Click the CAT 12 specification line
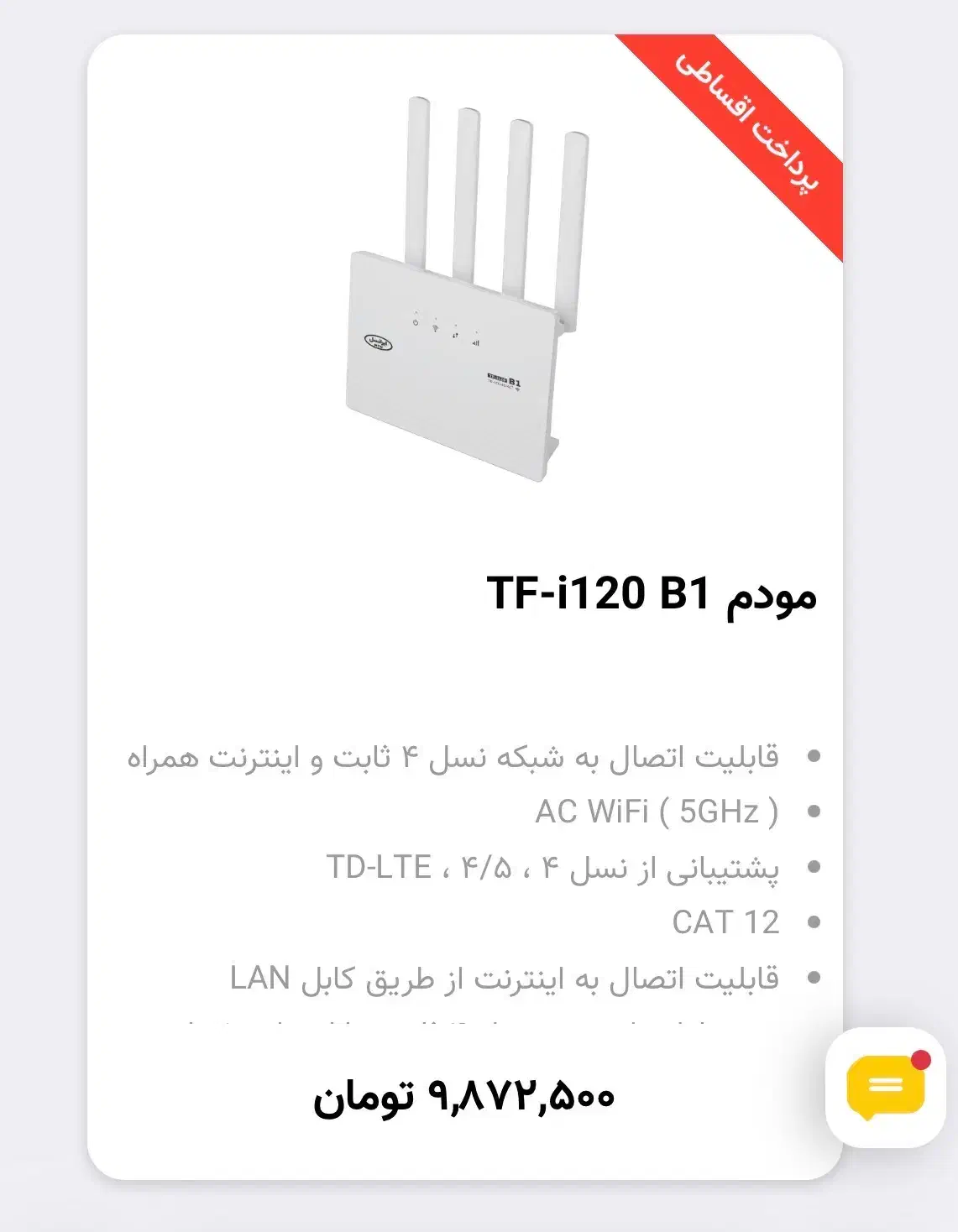This screenshot has height=1232, width=958. point(724,921)
